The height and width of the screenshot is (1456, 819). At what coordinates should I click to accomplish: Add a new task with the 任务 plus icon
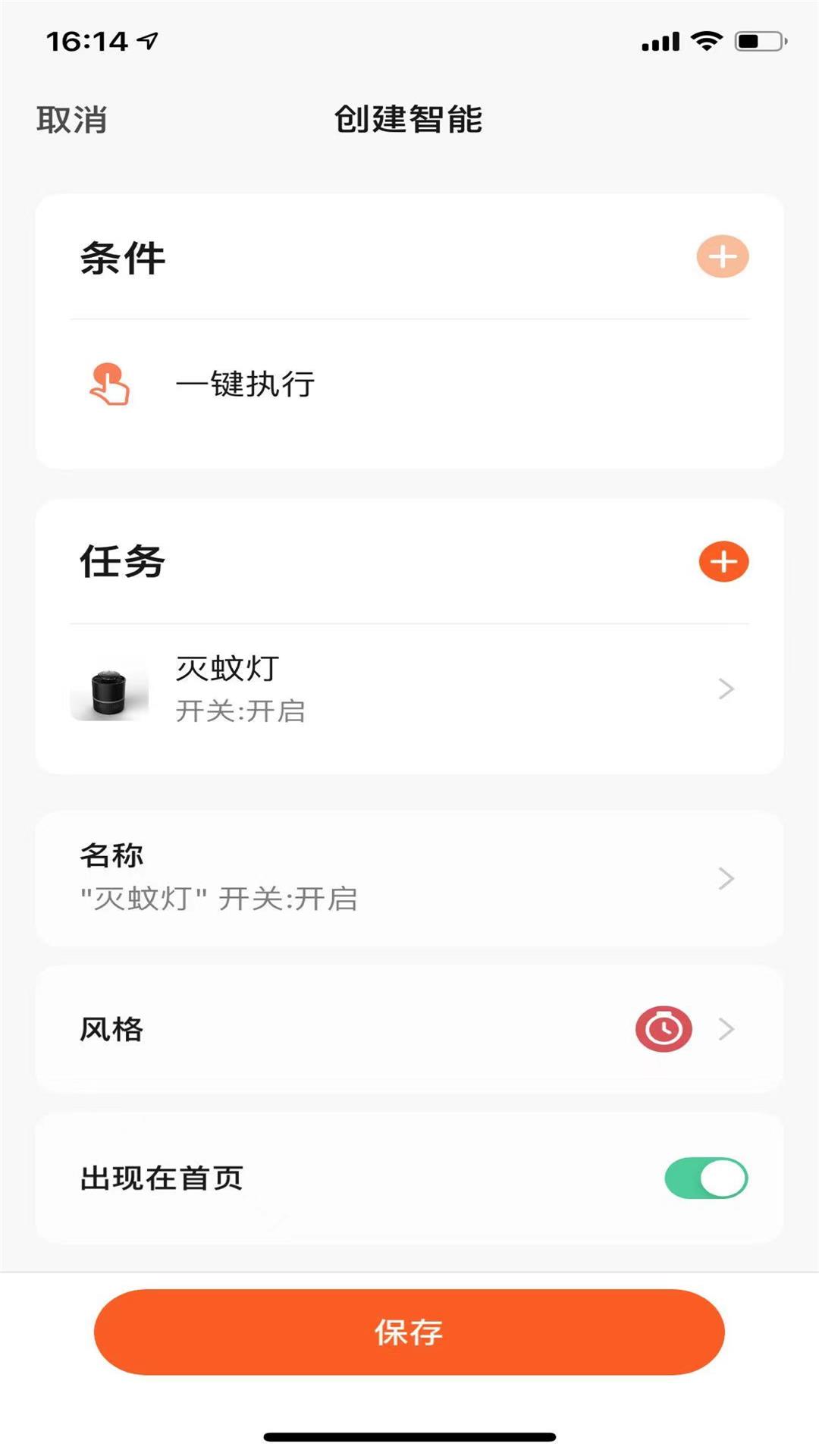coord(723,562)
